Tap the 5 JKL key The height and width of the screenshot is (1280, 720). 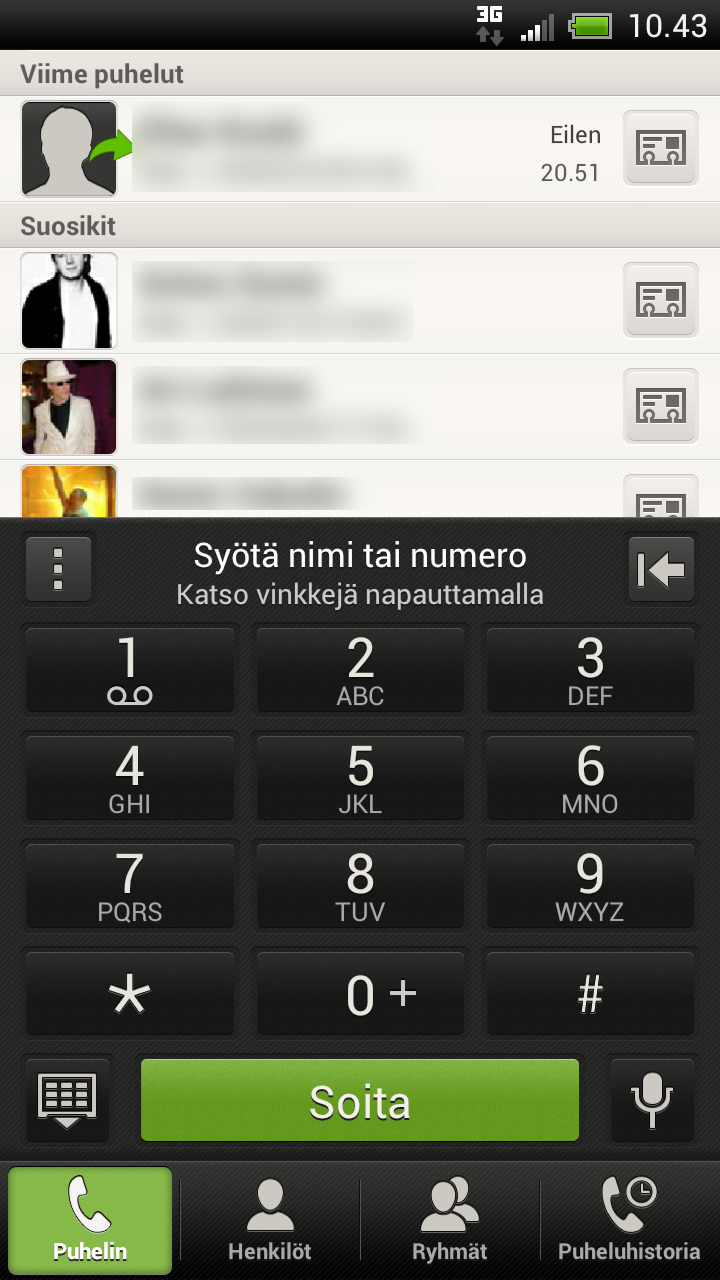(x=360, y=778)
